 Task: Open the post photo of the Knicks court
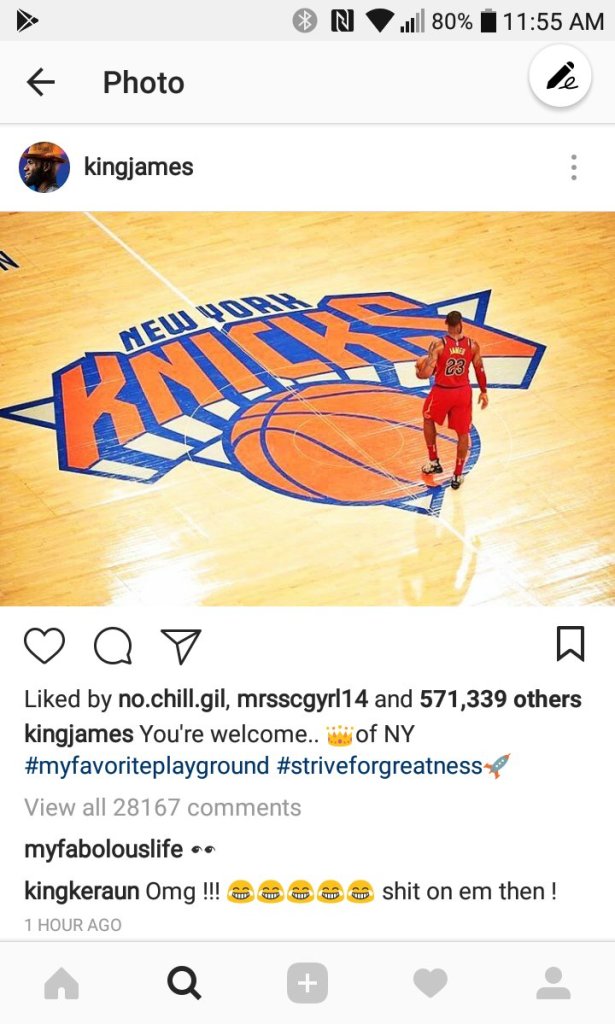click(307, 408)
